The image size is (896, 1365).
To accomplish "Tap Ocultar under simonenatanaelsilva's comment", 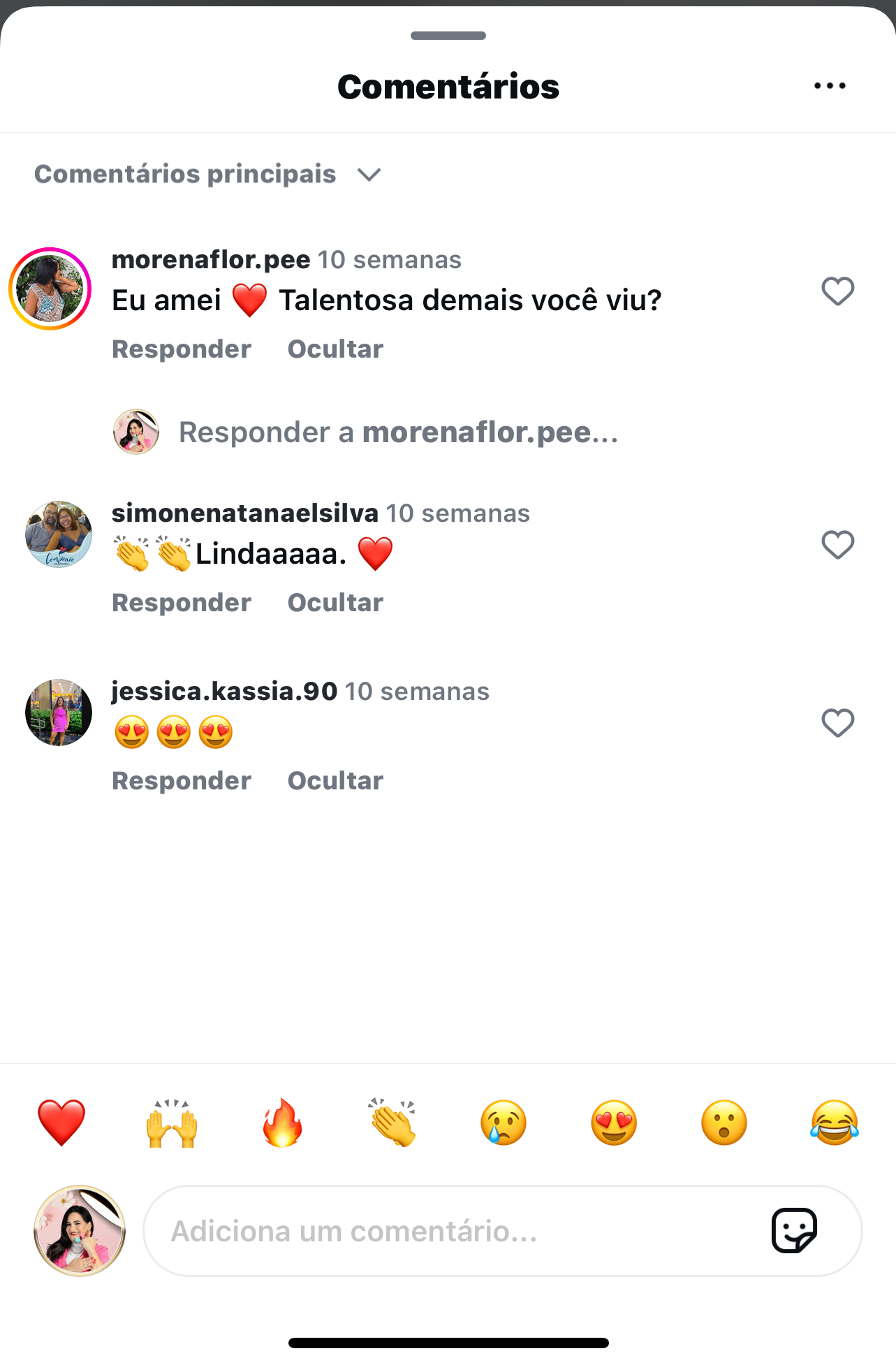I will click(335, 603).
